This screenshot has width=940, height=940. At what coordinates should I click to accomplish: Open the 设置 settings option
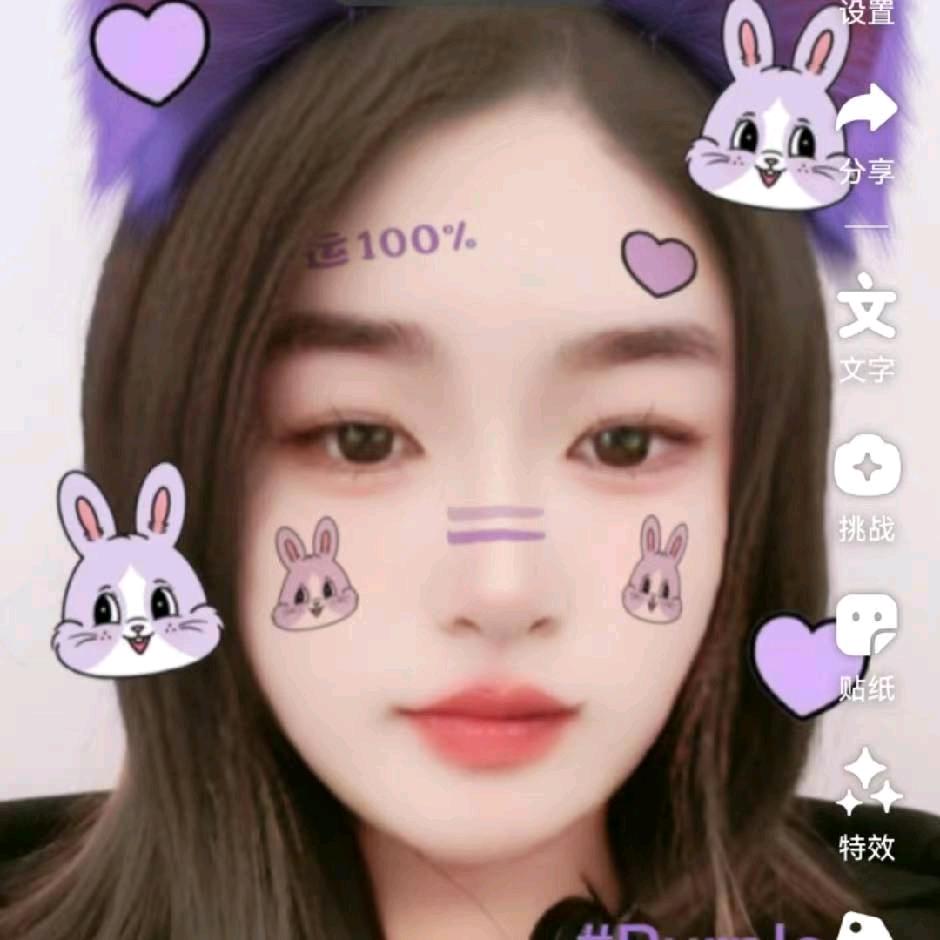[x=866, y=13]
